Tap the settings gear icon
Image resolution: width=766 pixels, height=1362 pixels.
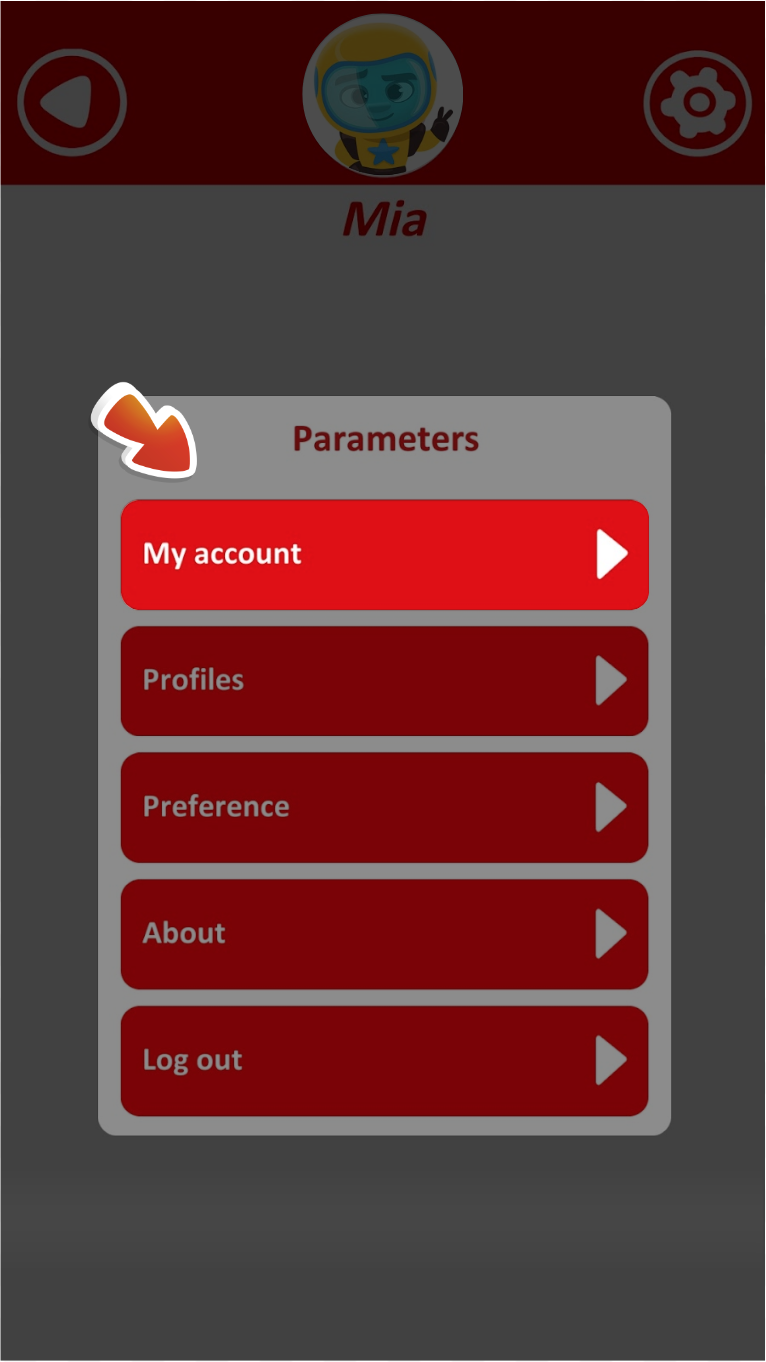(697, 102)
